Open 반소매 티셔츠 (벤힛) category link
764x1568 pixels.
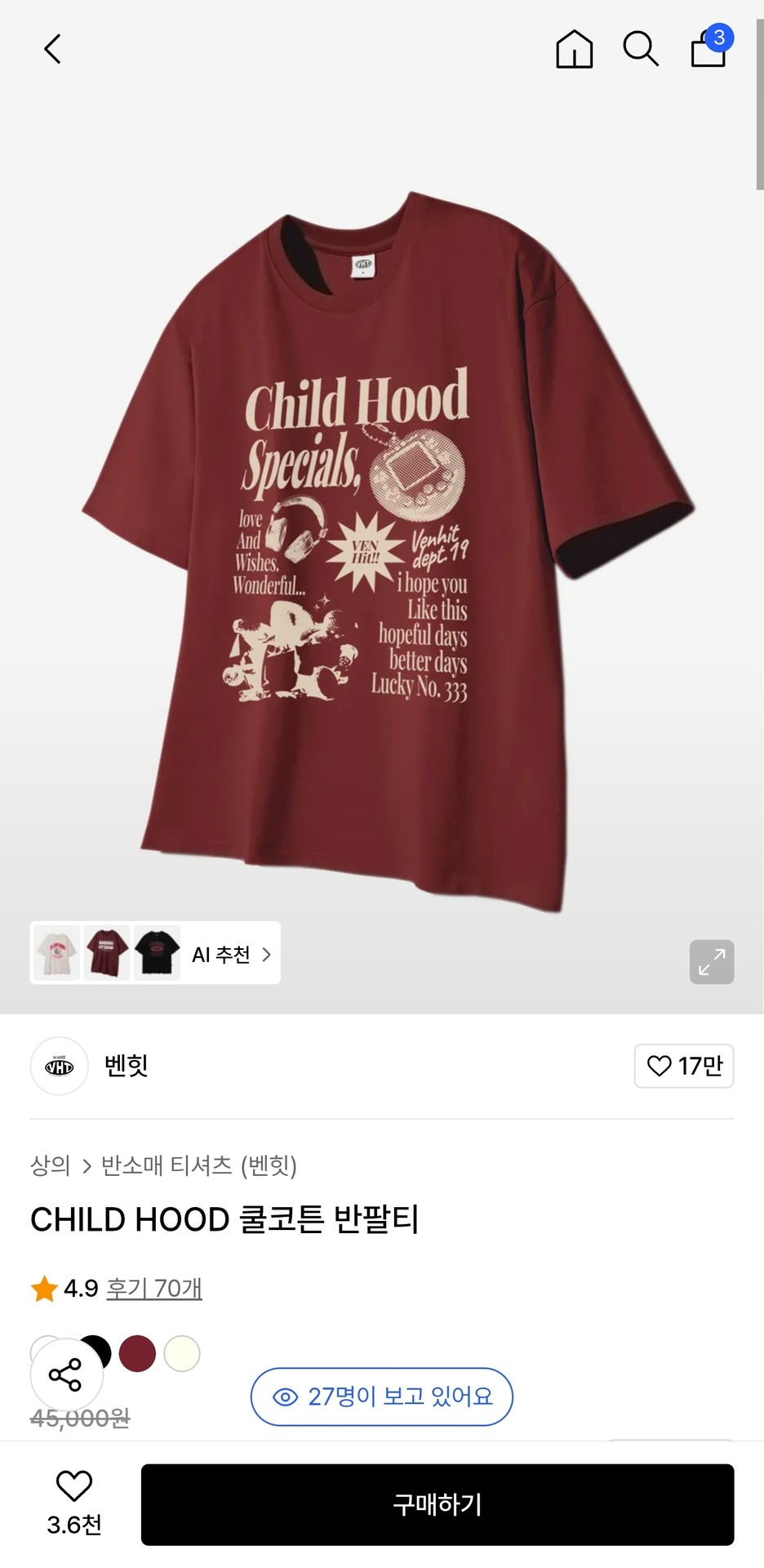(x=198, y=1165)
